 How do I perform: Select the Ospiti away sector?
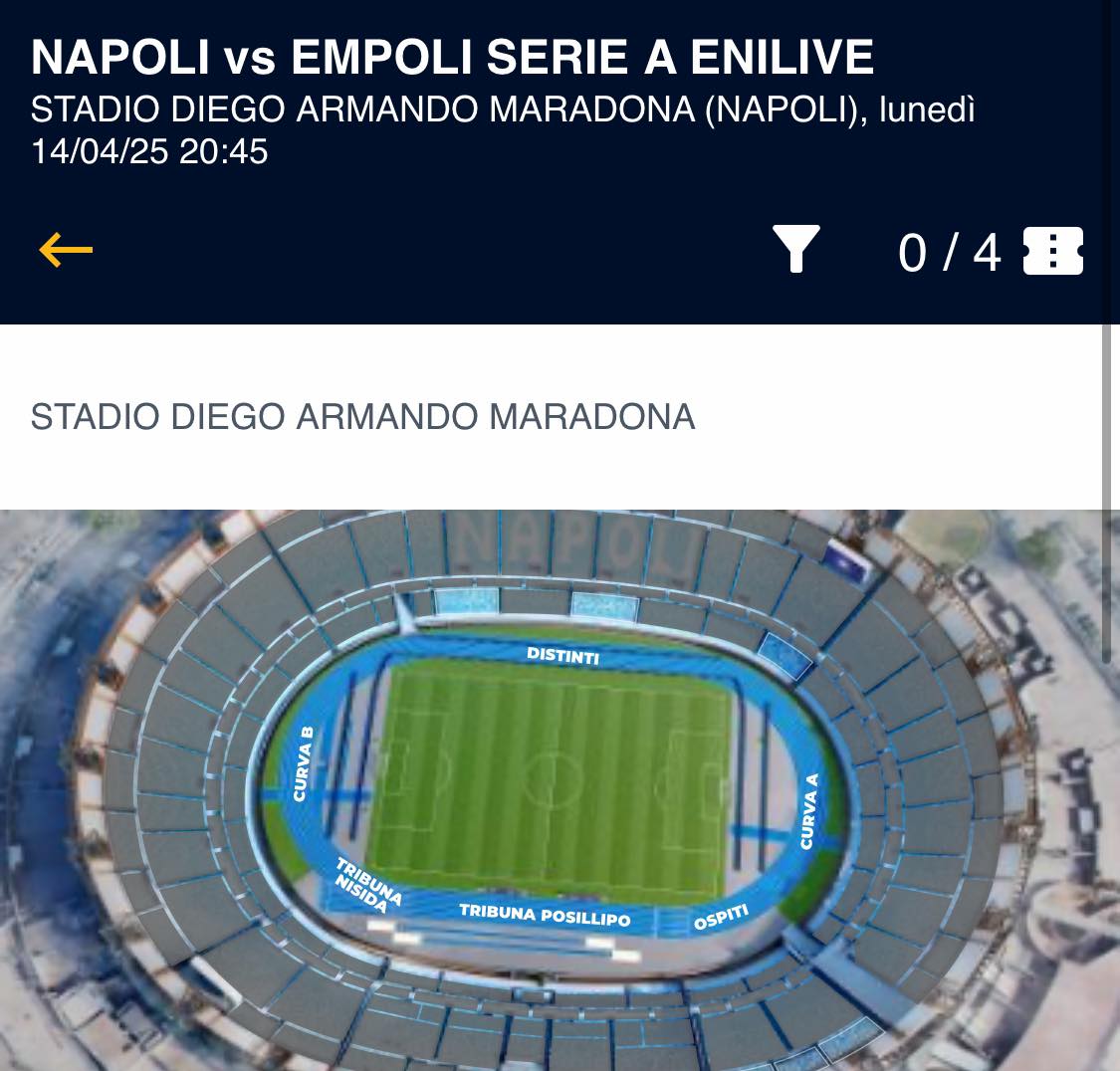(720, 918)
